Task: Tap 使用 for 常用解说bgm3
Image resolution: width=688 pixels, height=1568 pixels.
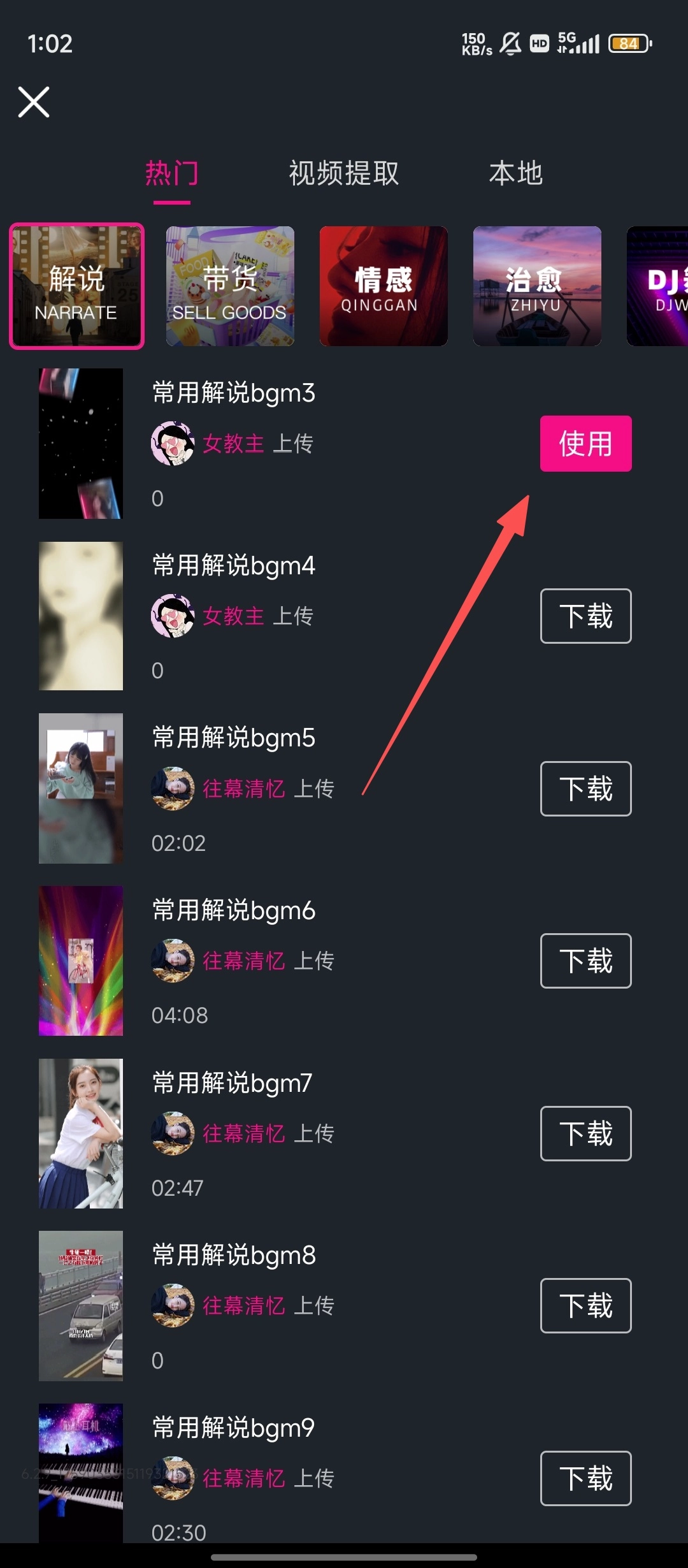Action: 585,444
